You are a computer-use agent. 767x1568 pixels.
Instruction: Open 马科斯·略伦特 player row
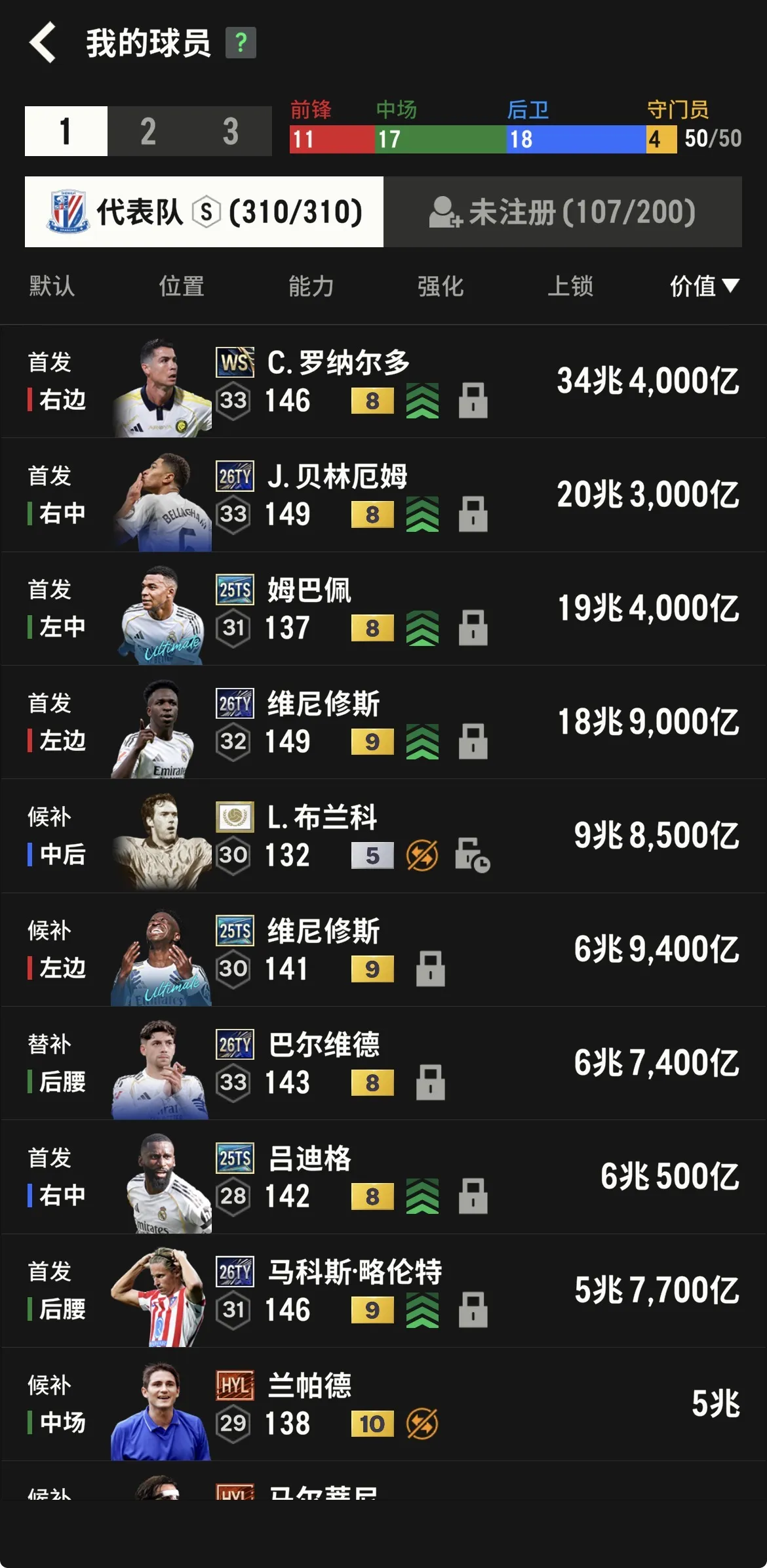(x=383, y=1291)
